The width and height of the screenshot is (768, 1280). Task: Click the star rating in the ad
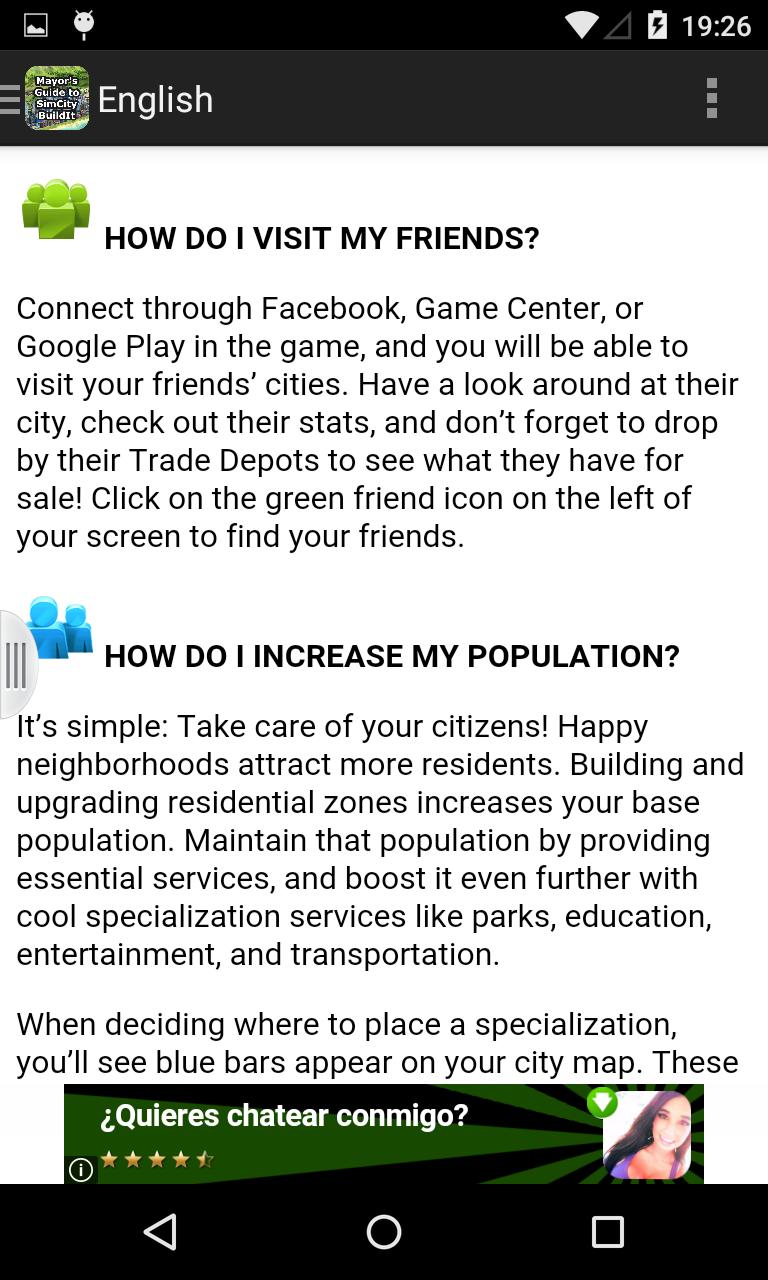click(155, 1158)
